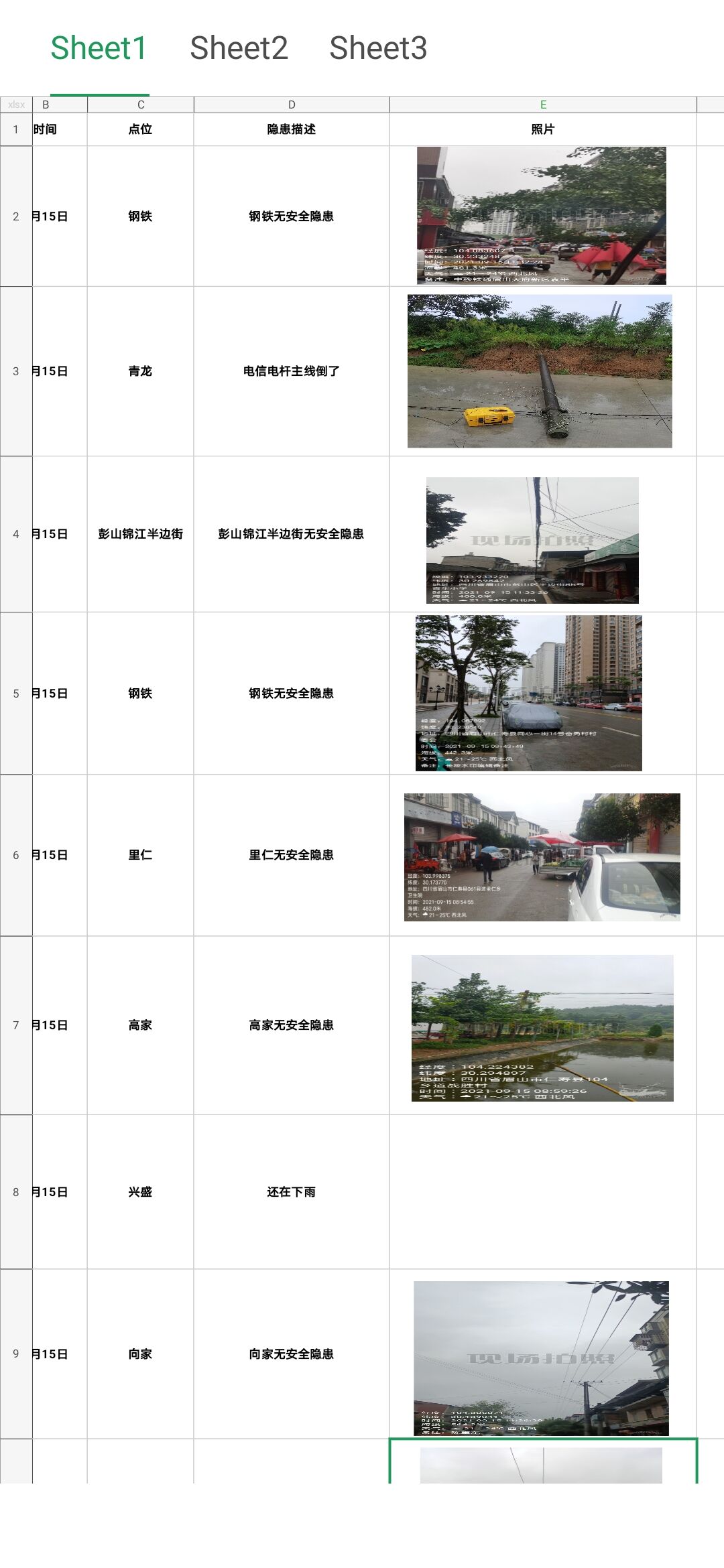This screenshot has width=724, height=1568.
Task: Select column C header
Action: tap(141, 105)
